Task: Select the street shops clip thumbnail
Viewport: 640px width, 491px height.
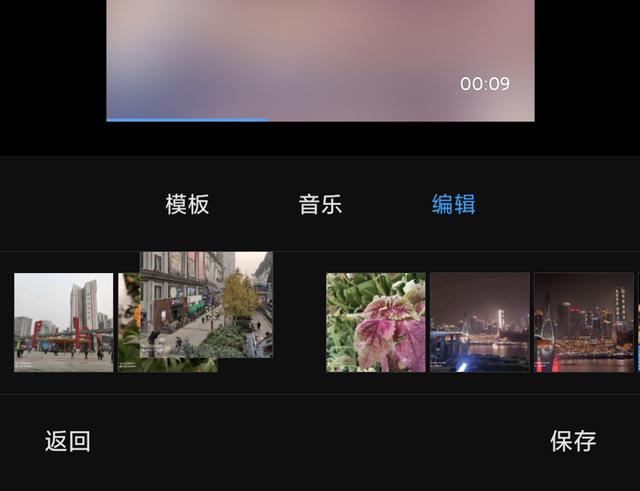Action: pyautogui.click(x=206, y=304)
